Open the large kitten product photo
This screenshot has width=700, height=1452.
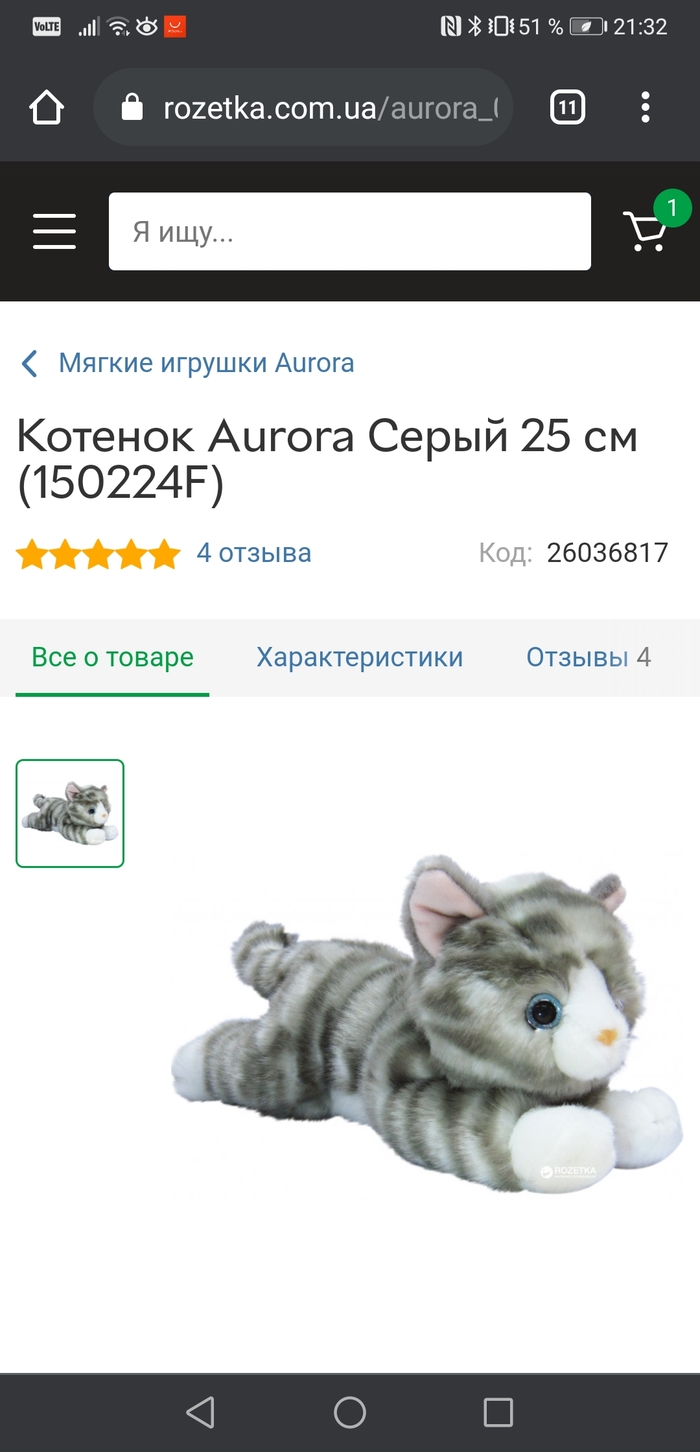click(430, 1020)
